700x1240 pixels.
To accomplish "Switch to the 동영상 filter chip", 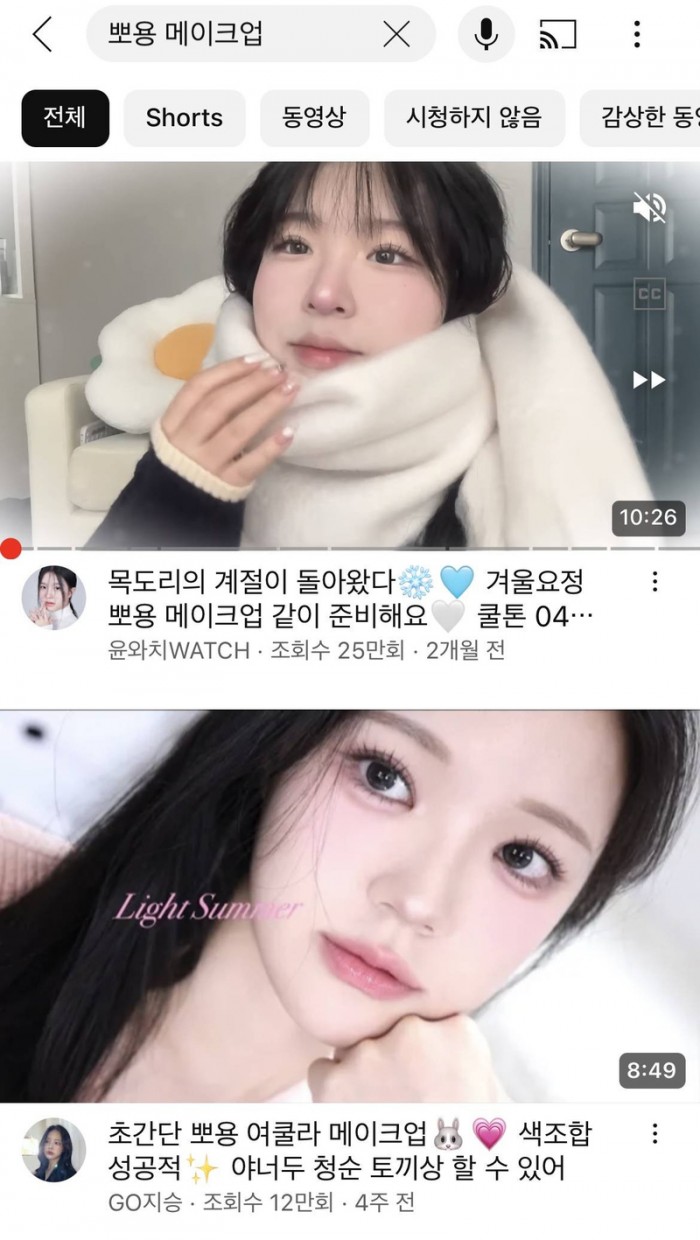I will [315, 118].
